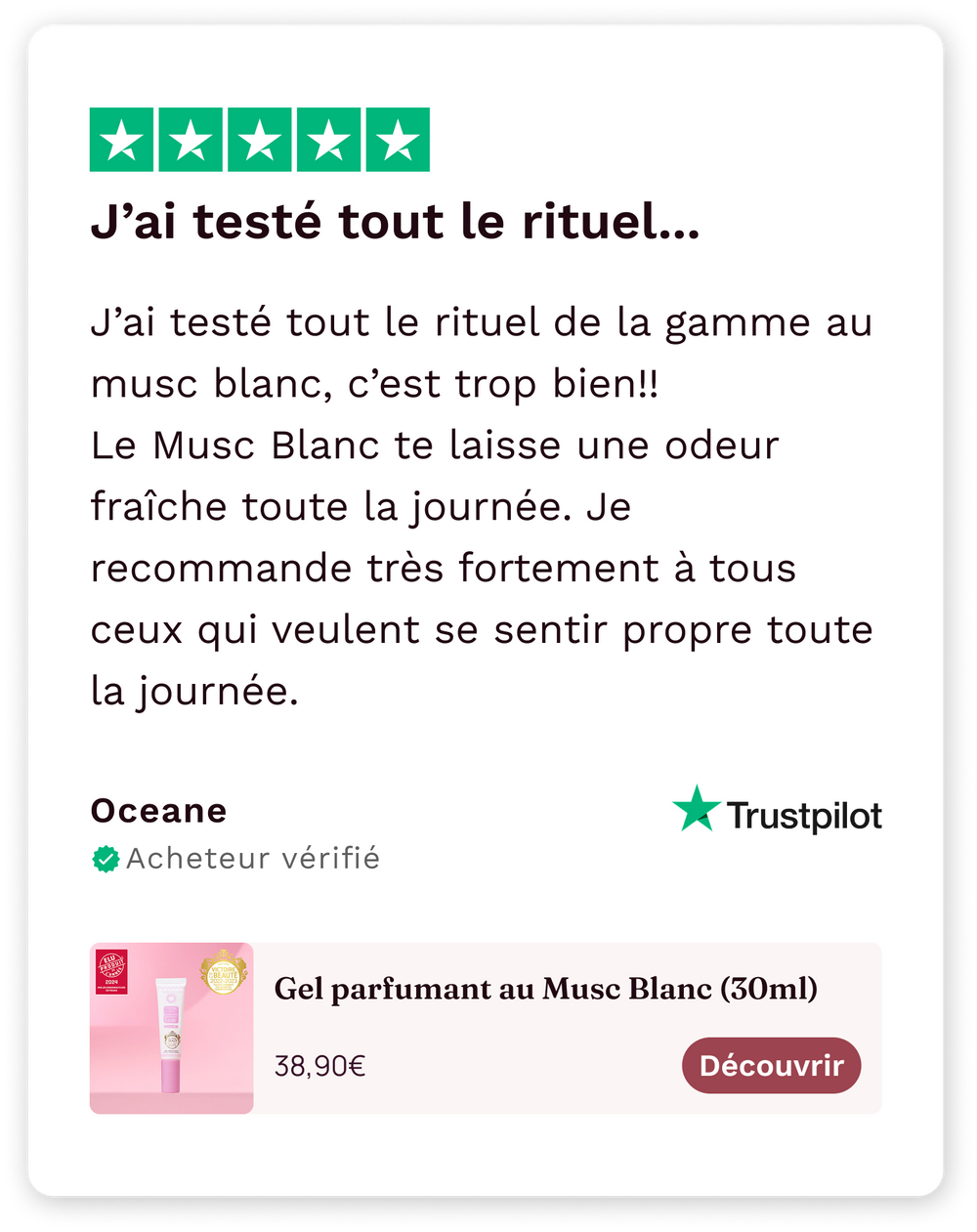This screenshot has height=1232, width=977.
Task: Tap the Découvrir button
Action: click(x=771, y=1065)
